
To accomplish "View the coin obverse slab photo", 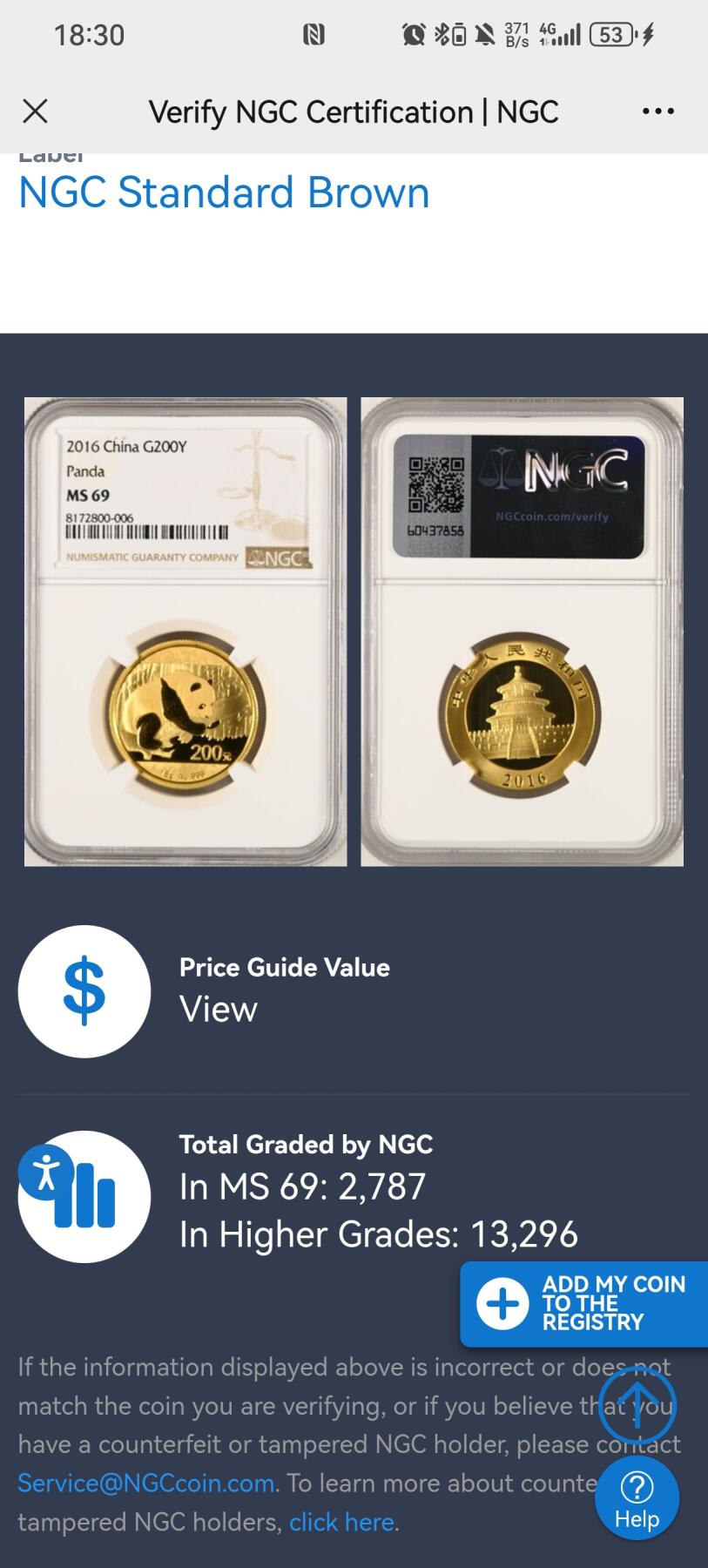I will point(185,632).
